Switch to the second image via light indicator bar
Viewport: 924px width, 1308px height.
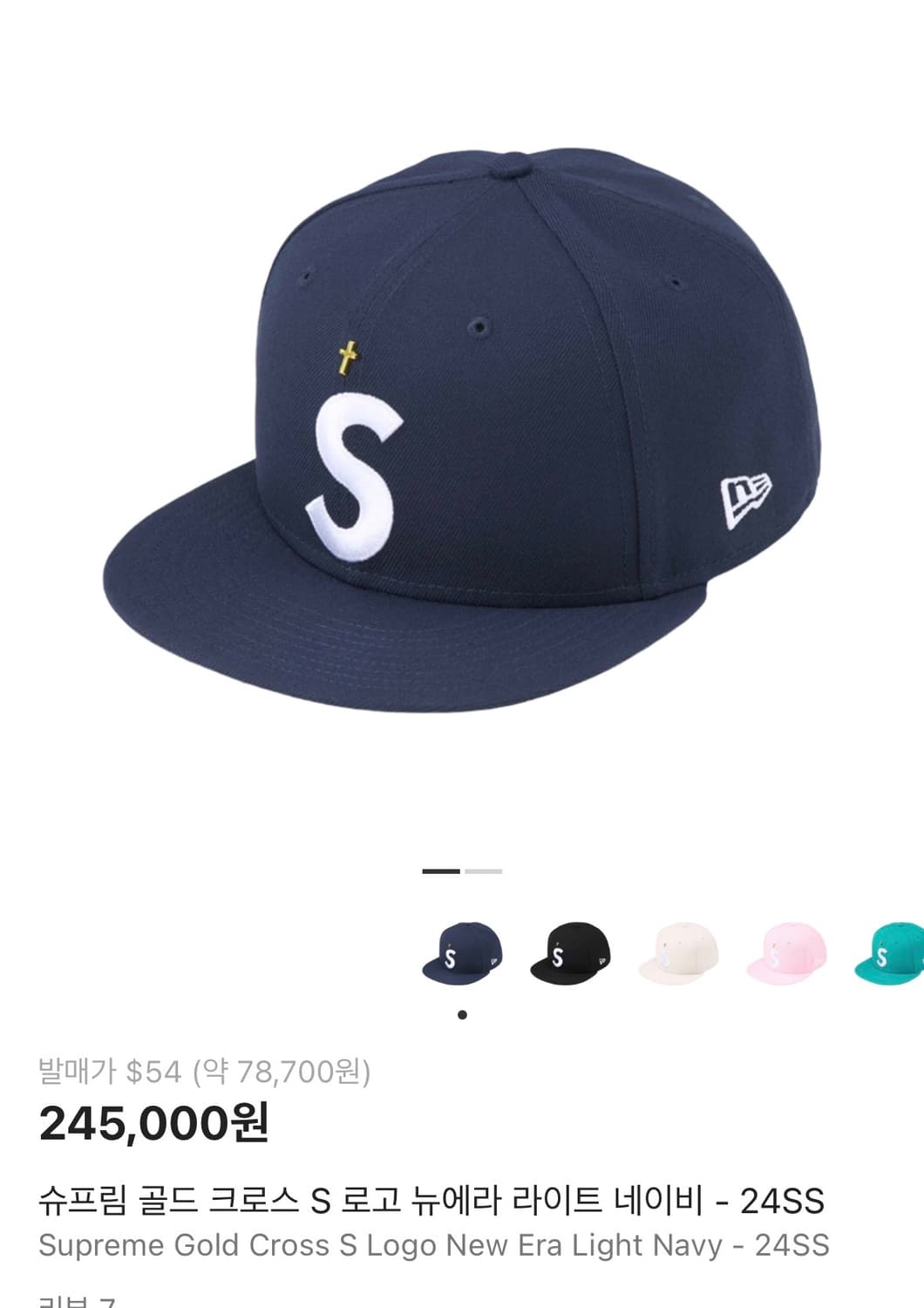[x=485, y=870]
